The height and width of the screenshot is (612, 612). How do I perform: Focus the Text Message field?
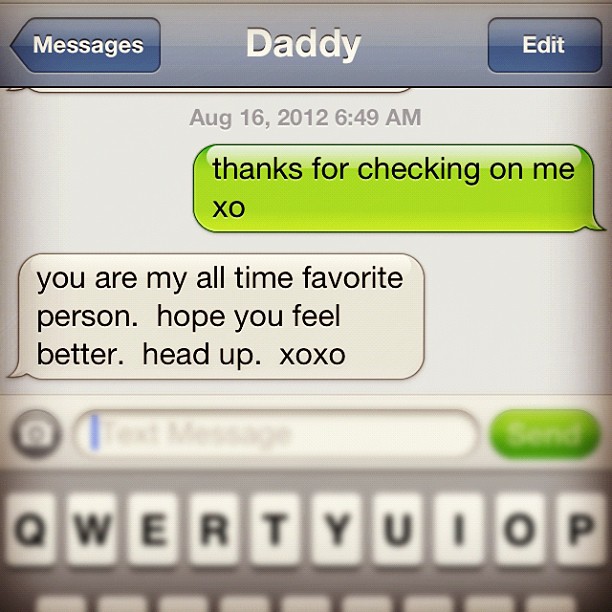tap(275, 434)
